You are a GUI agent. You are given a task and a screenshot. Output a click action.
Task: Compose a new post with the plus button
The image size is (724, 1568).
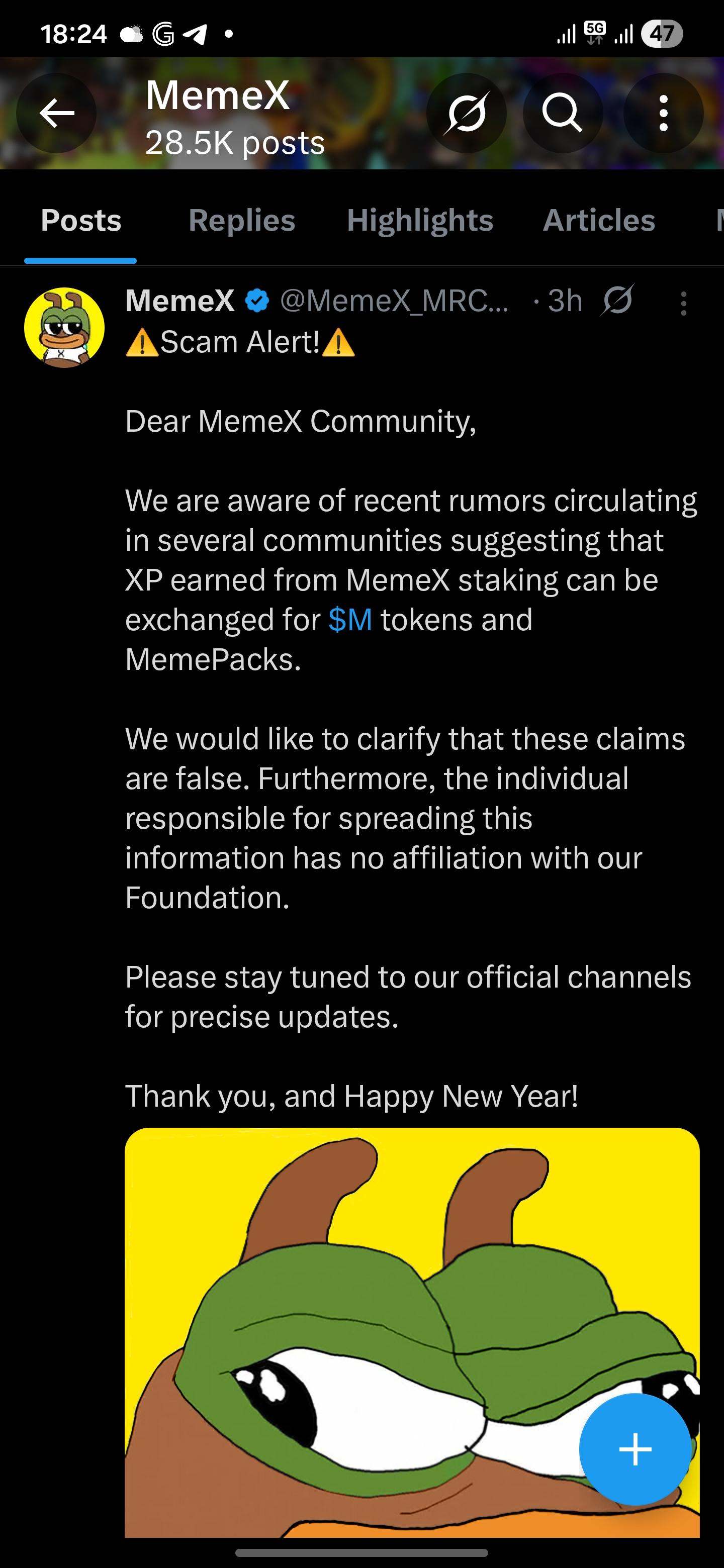635,1449
